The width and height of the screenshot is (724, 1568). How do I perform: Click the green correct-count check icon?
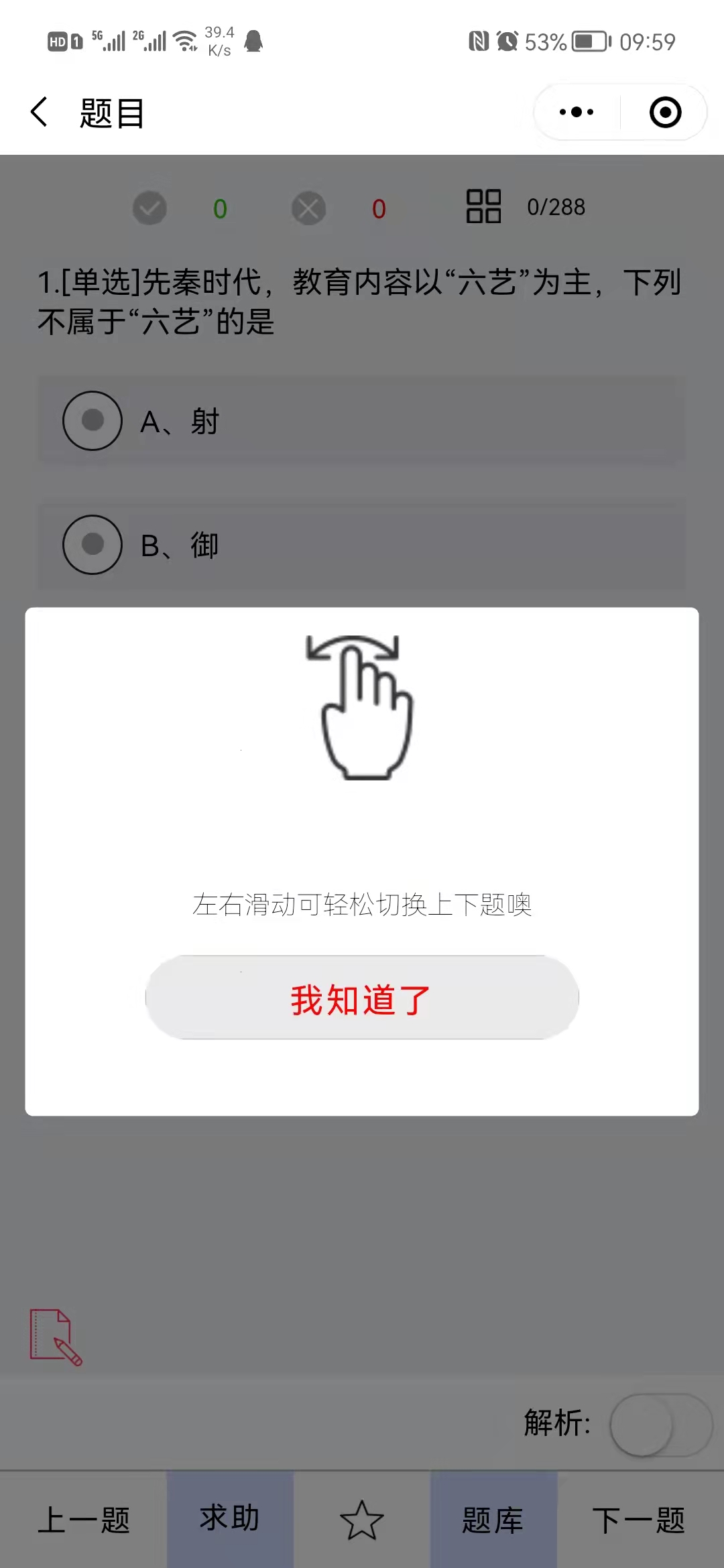149,208
